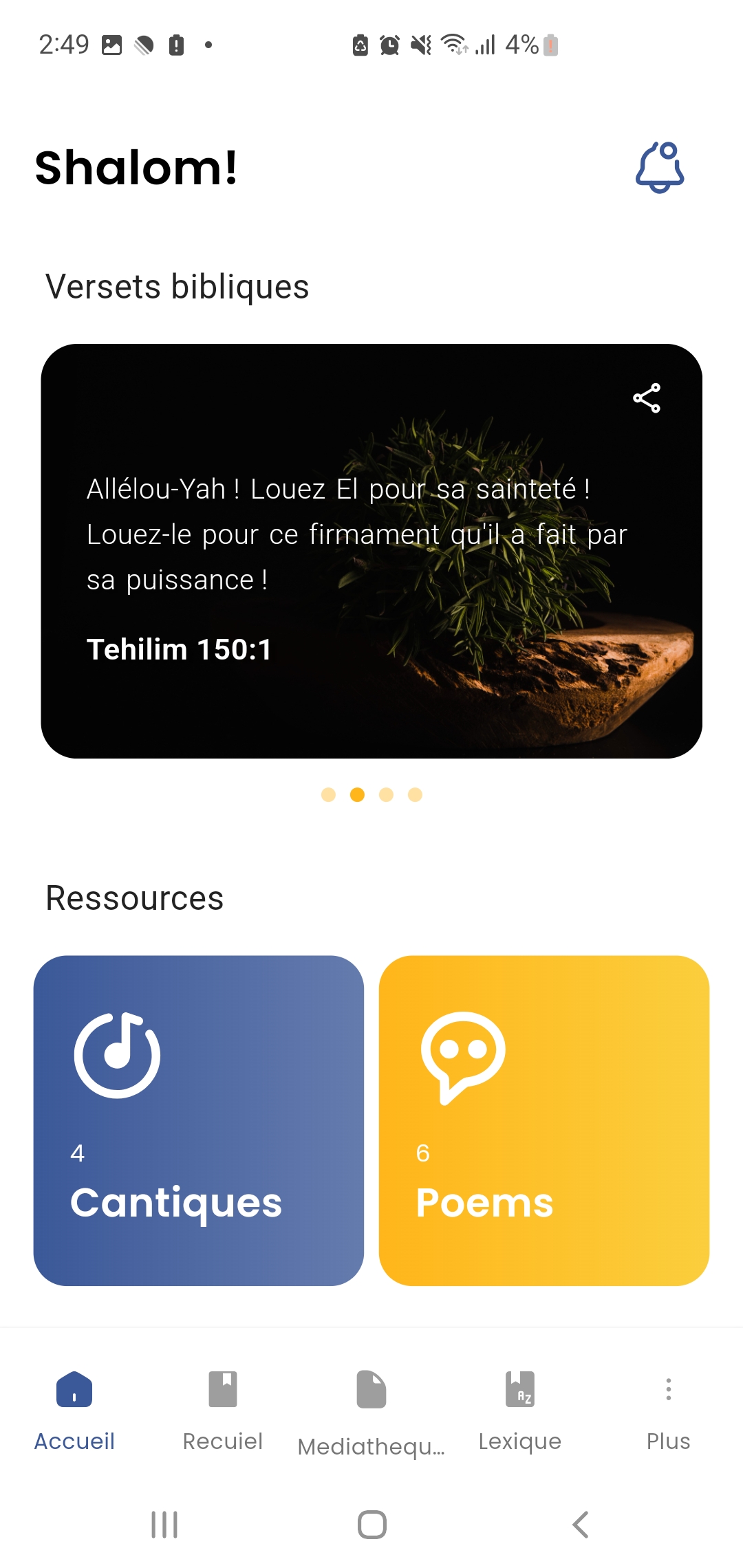Share the Tehilim 150:1 verse
The image size is (743, 1568).
point(647,398)
